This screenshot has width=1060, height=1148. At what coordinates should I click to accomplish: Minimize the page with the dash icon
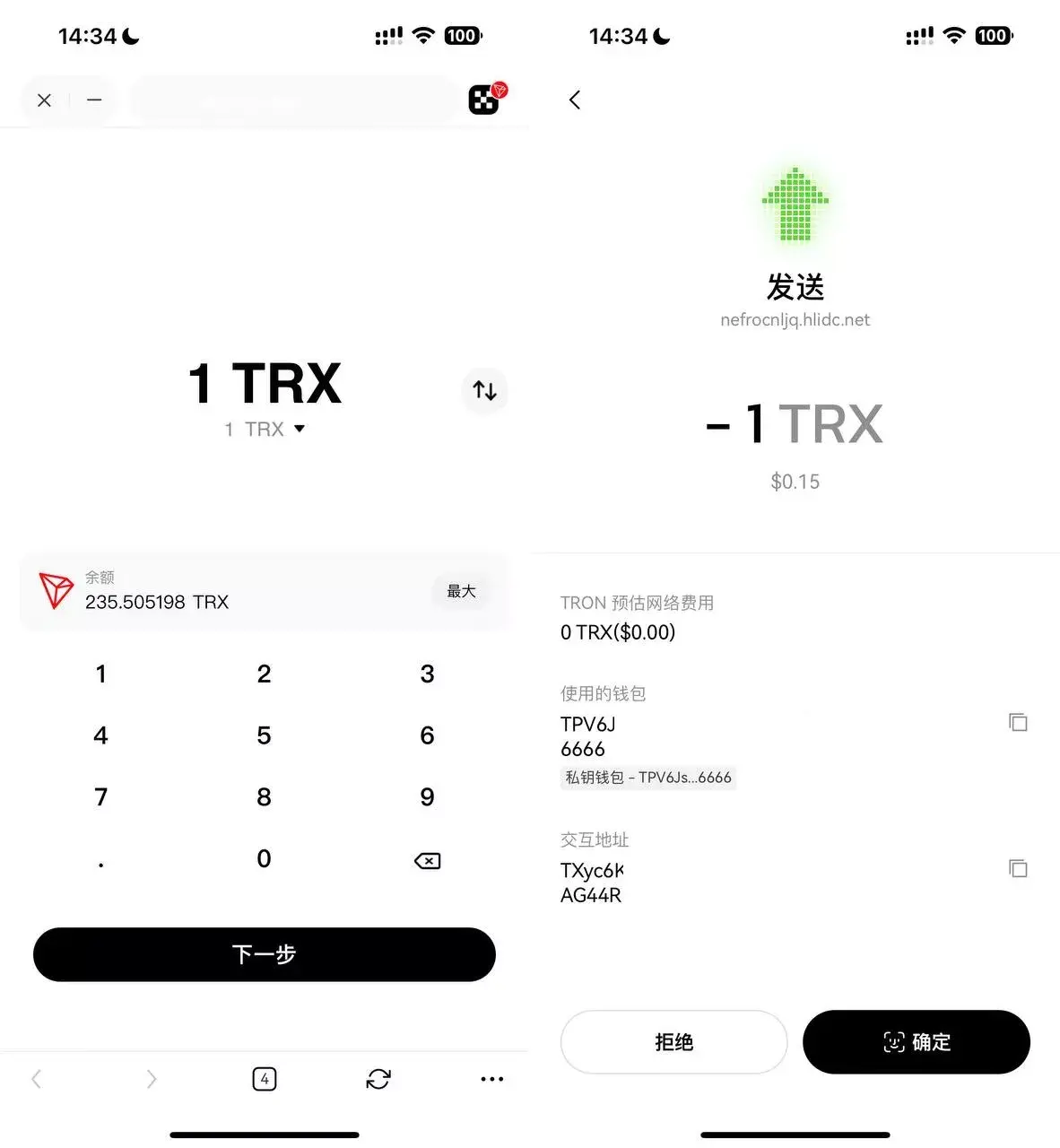(94, 100)
